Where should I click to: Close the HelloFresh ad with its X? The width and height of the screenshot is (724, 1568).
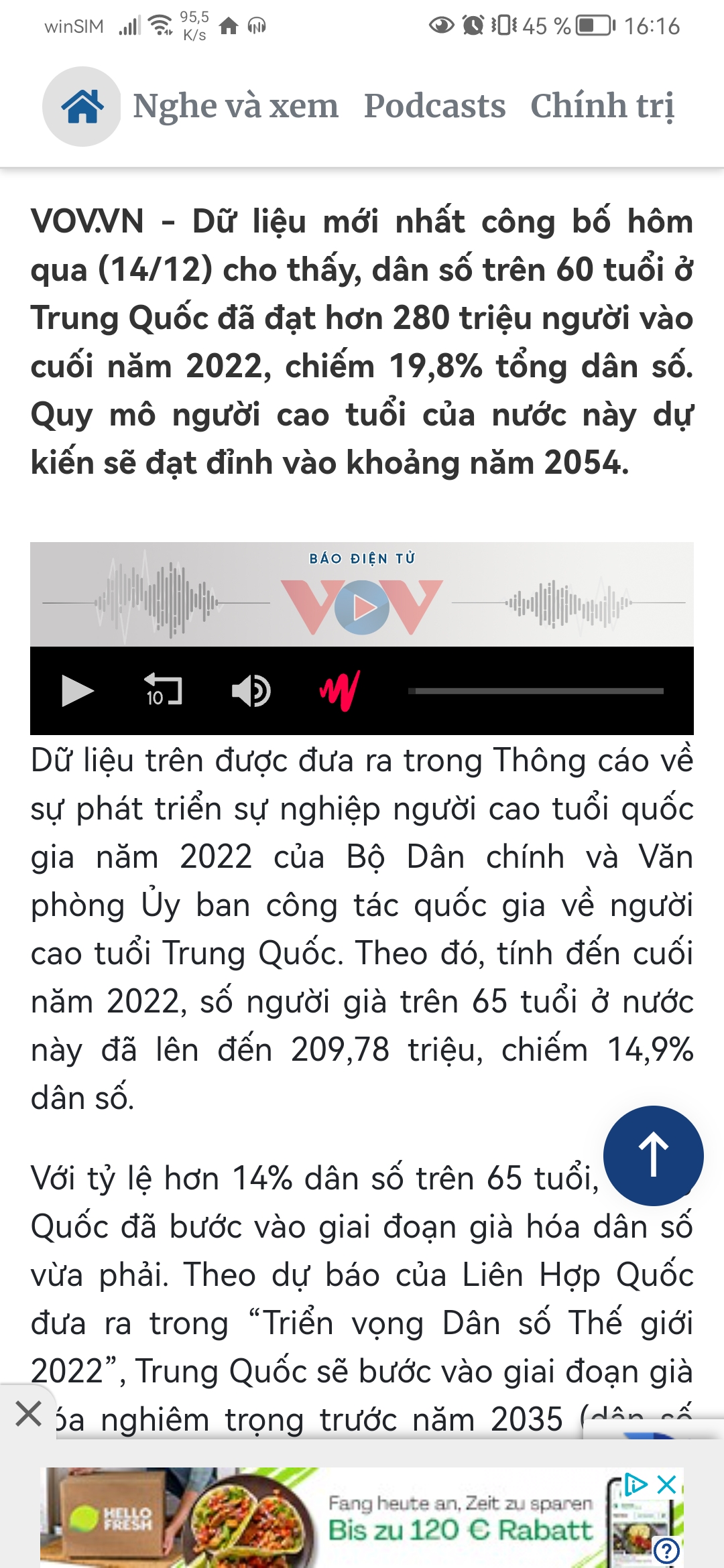pyautogui.click(x=666, y=1484)
